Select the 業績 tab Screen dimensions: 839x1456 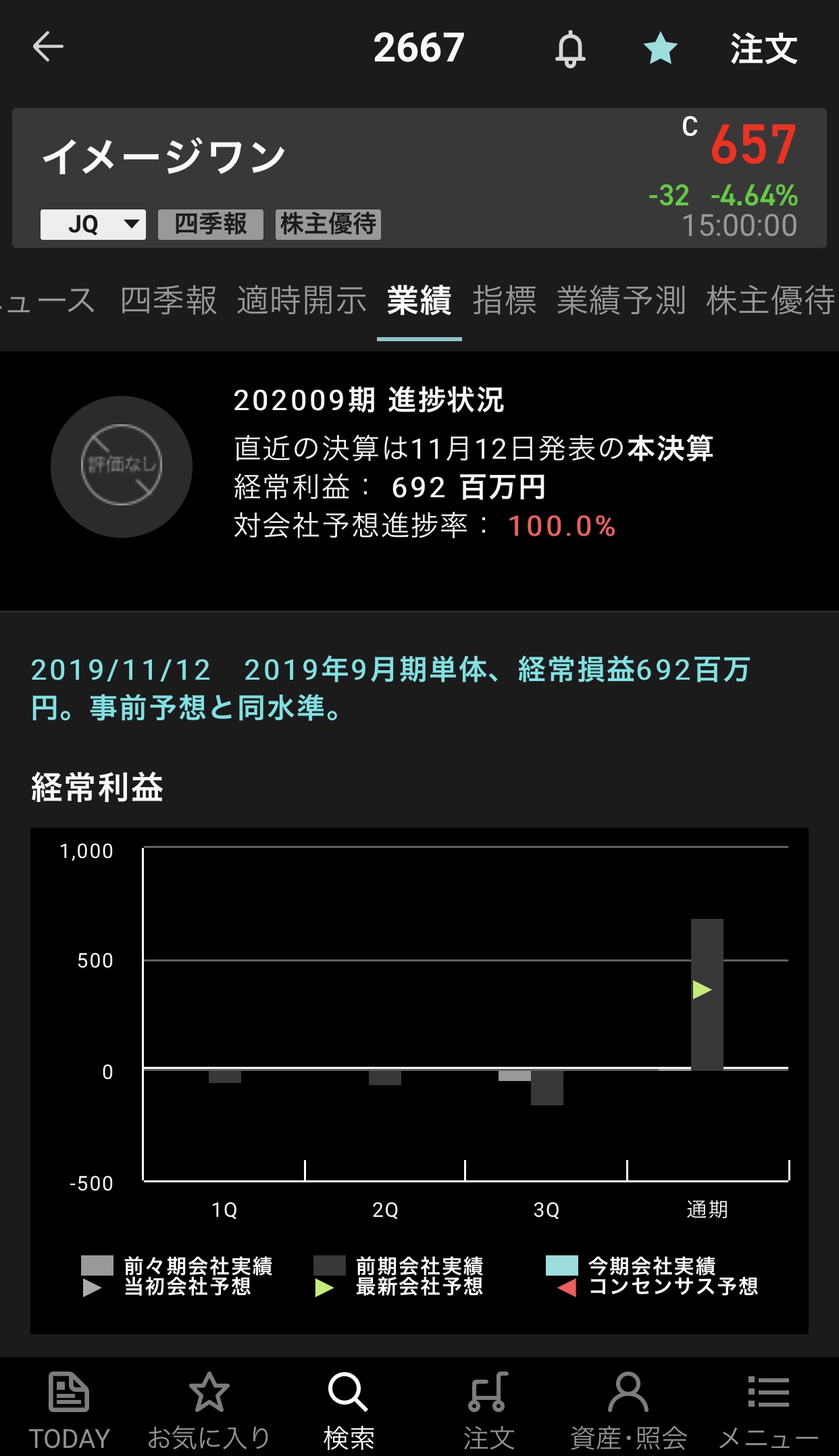coord(419,301)
